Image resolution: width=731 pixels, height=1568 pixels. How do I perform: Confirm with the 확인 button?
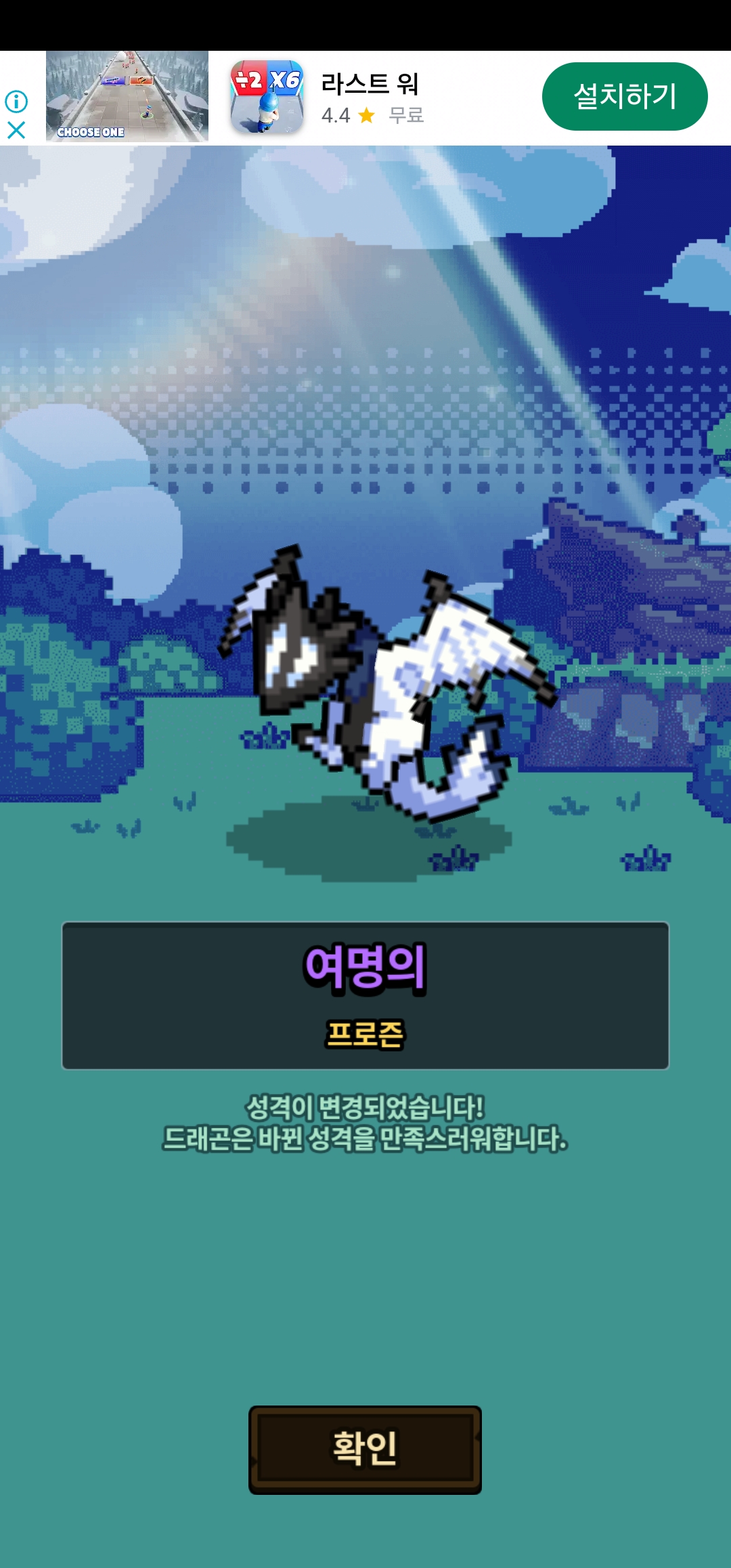[x=365, y=1450]
